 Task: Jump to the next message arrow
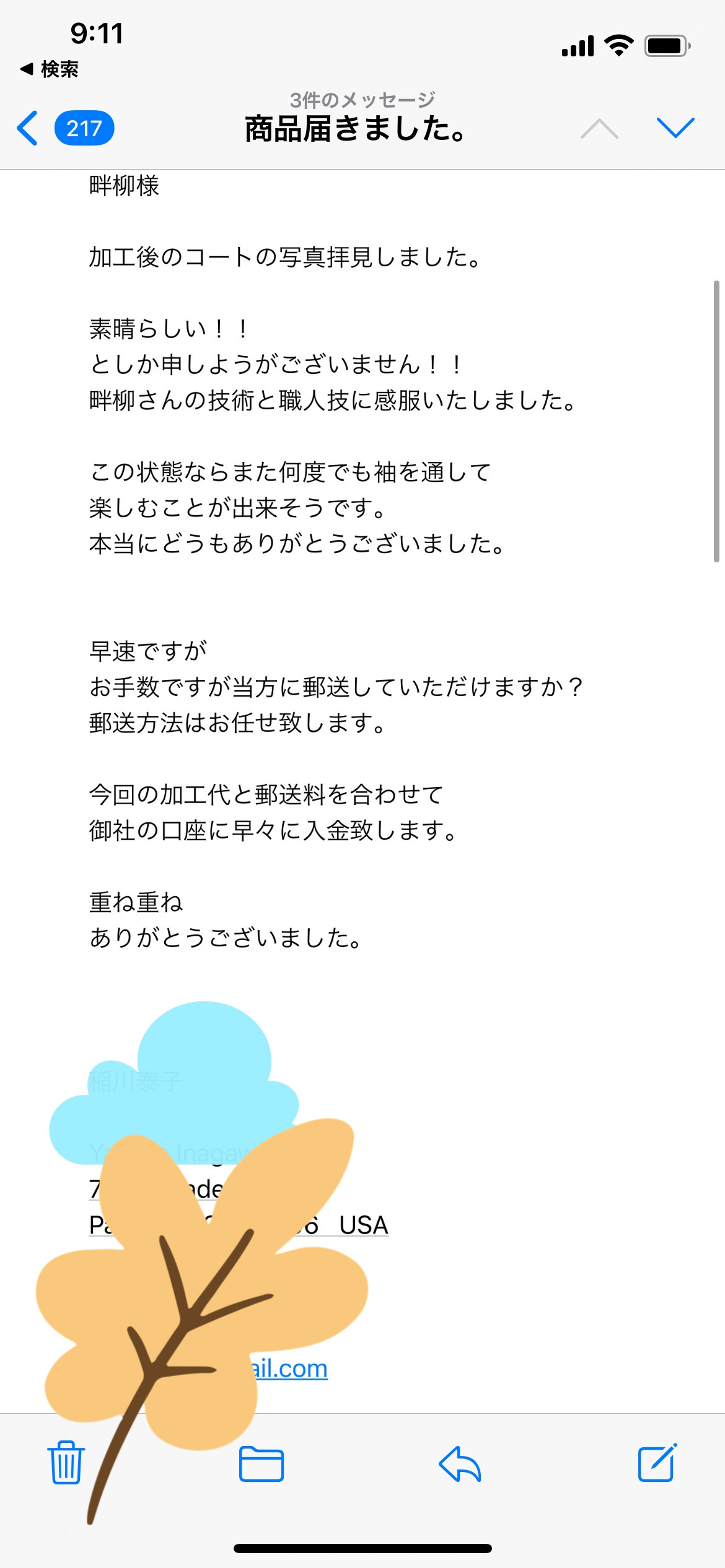click(x=675, y=128)
